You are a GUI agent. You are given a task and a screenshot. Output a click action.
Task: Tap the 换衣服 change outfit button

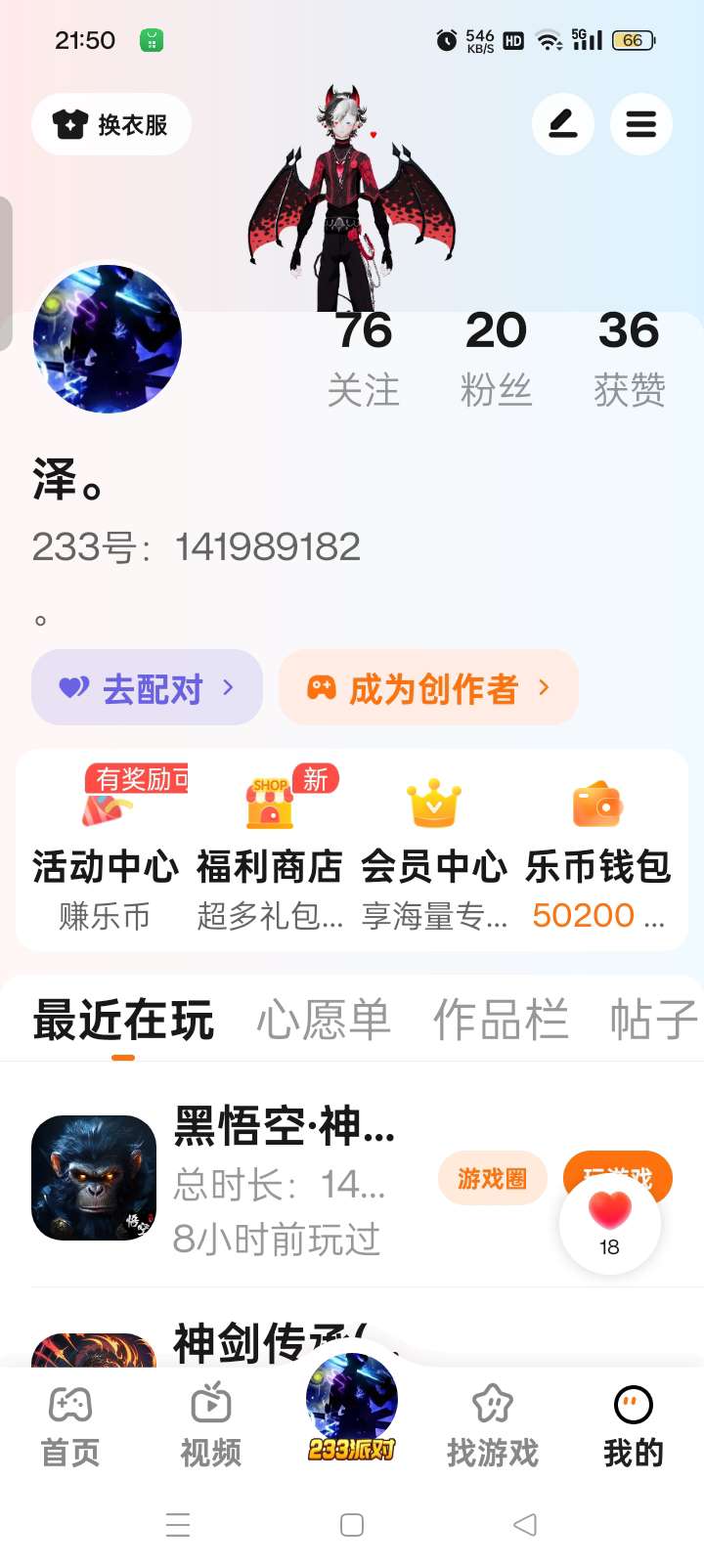click(111, 124)
